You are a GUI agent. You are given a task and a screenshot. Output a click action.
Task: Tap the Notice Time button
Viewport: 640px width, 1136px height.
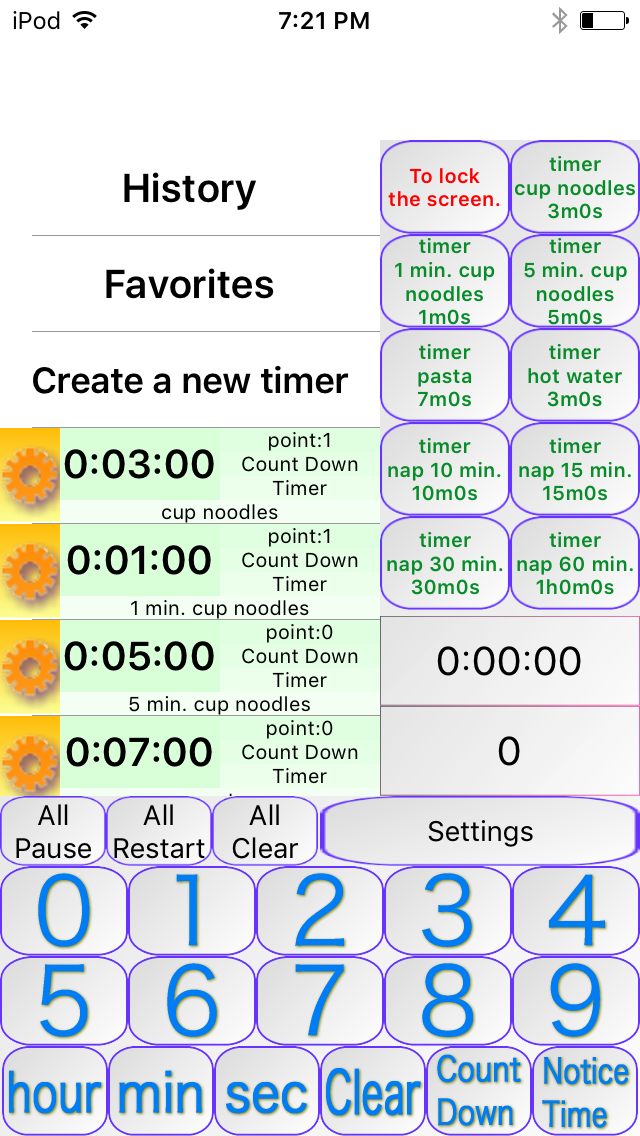(586, 1091)
